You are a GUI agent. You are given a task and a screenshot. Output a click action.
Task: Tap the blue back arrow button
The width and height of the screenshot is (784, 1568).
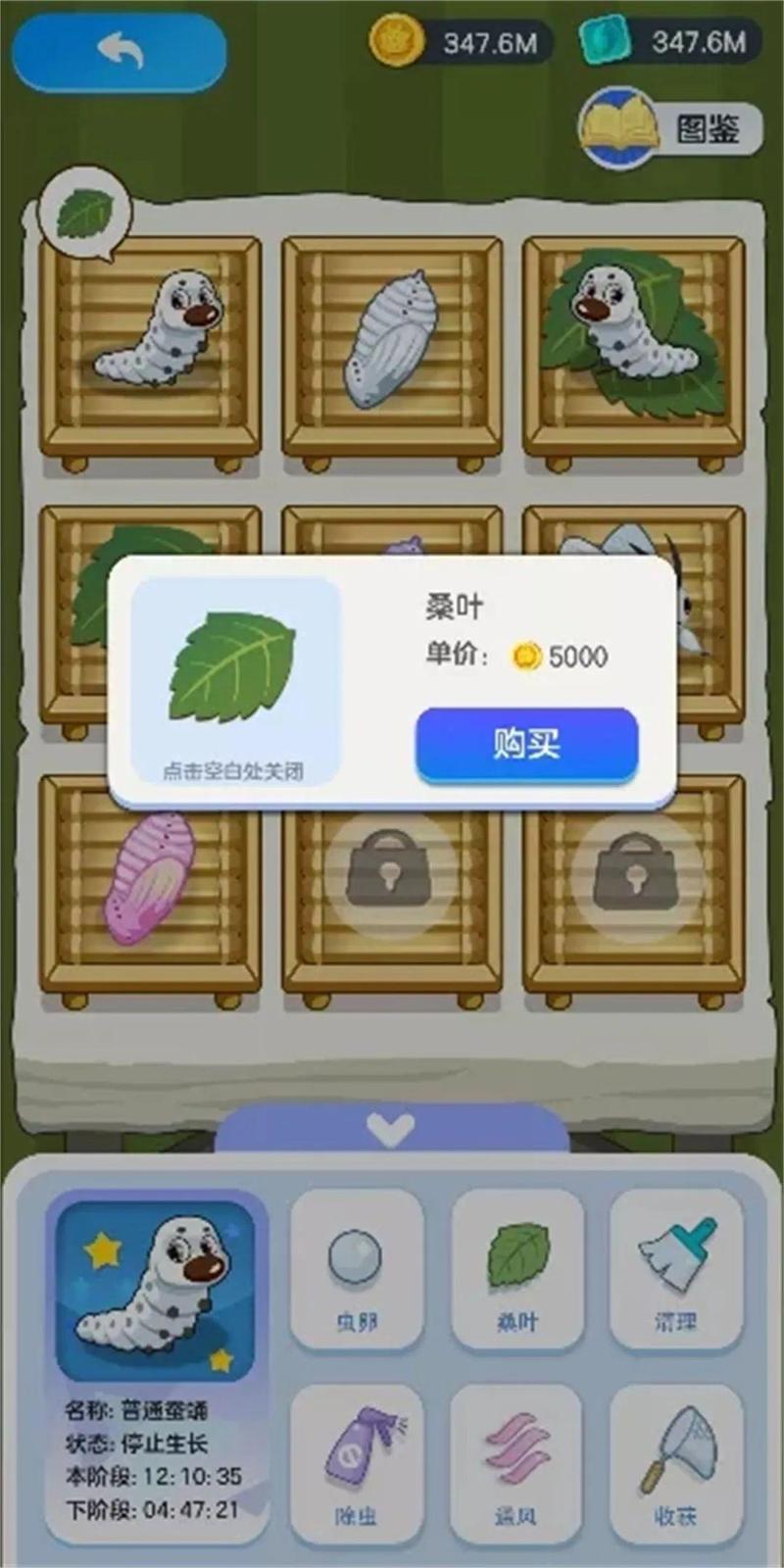(x=119, y=53)
